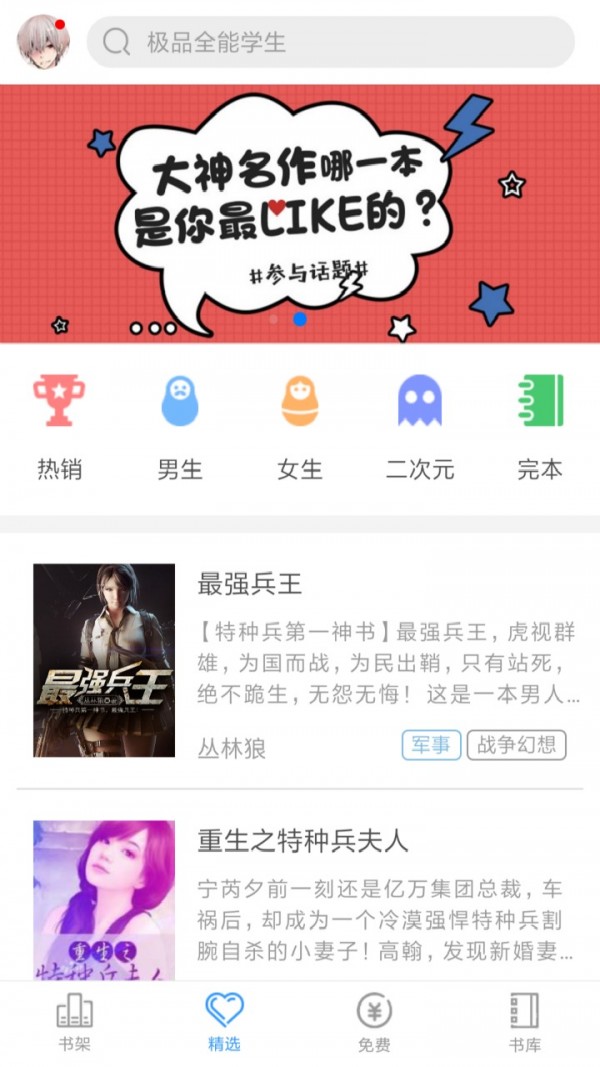Browse the 男生 category
The height and width of the screenshot is (1067, 600).
[x=180, y=427]
